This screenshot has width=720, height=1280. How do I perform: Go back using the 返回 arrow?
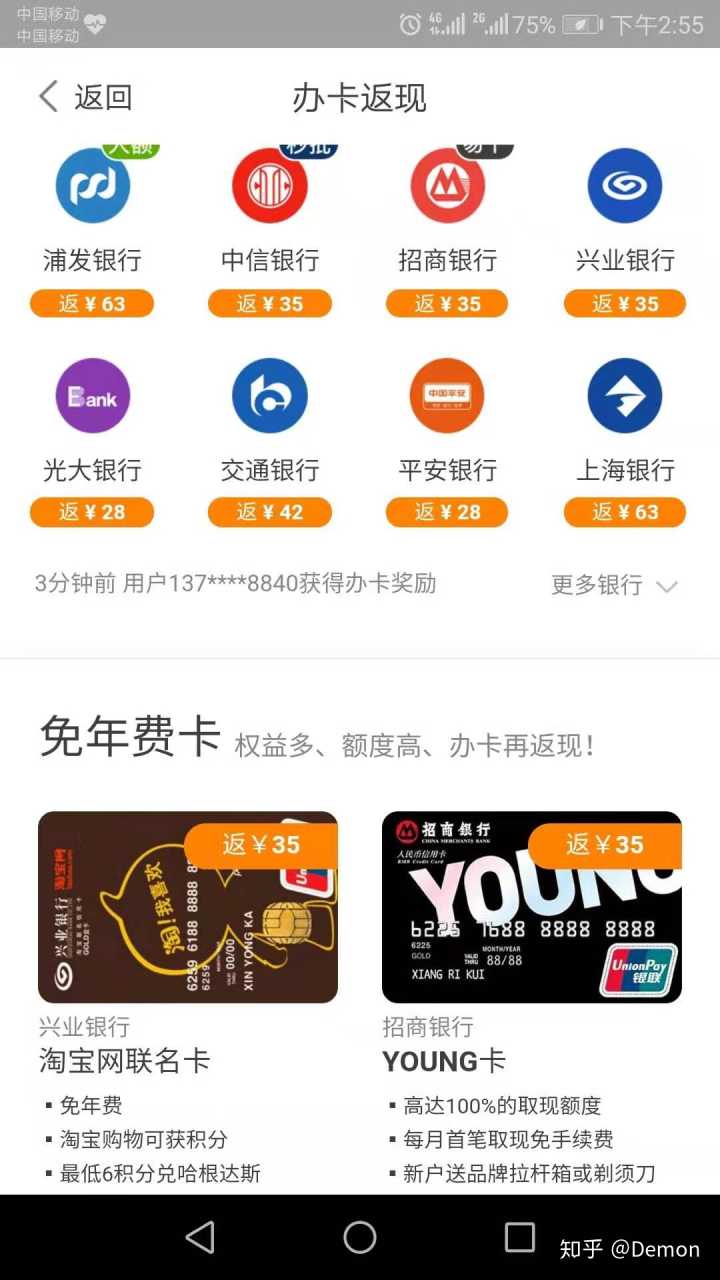[83, 97]
